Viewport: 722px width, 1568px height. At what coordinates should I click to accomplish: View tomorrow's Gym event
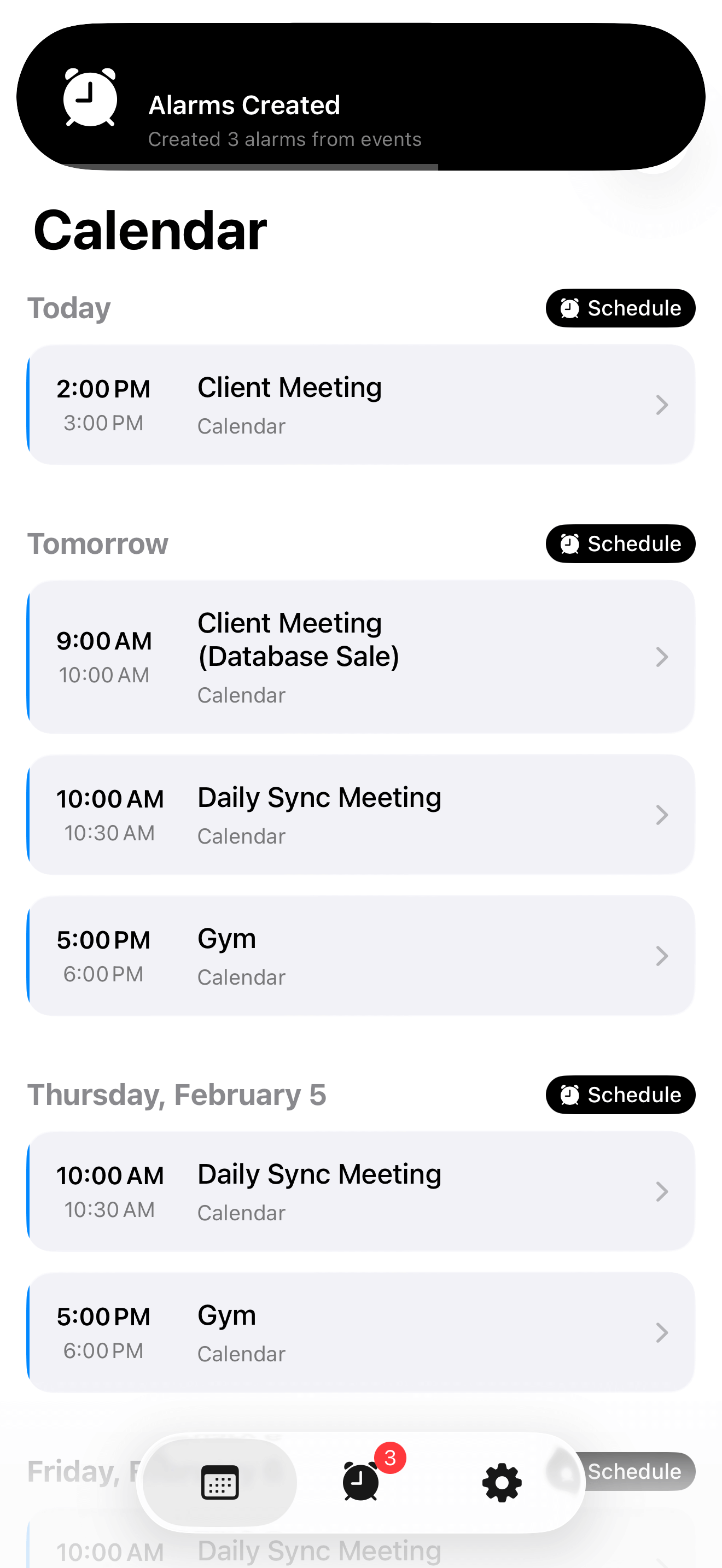click(361, 956)
